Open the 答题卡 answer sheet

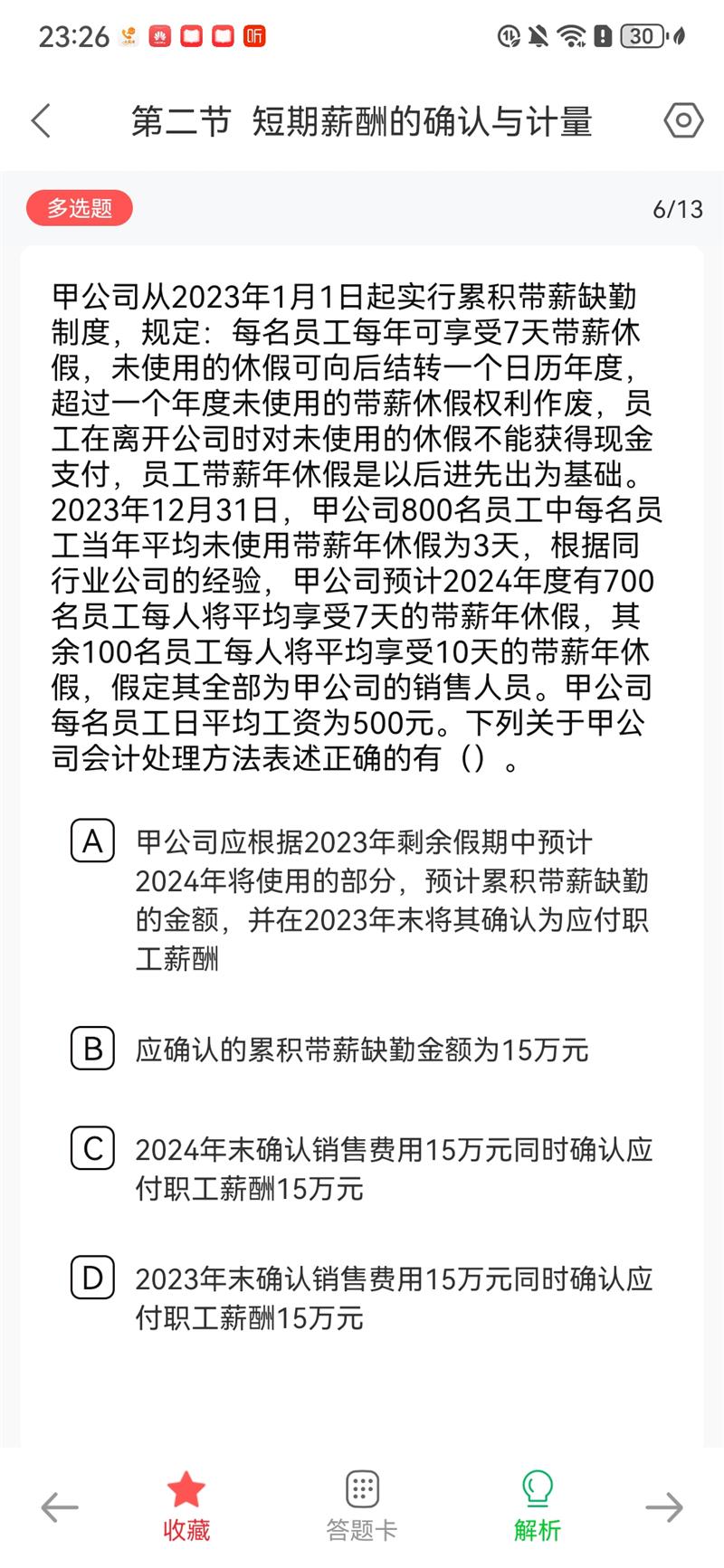362,1506
